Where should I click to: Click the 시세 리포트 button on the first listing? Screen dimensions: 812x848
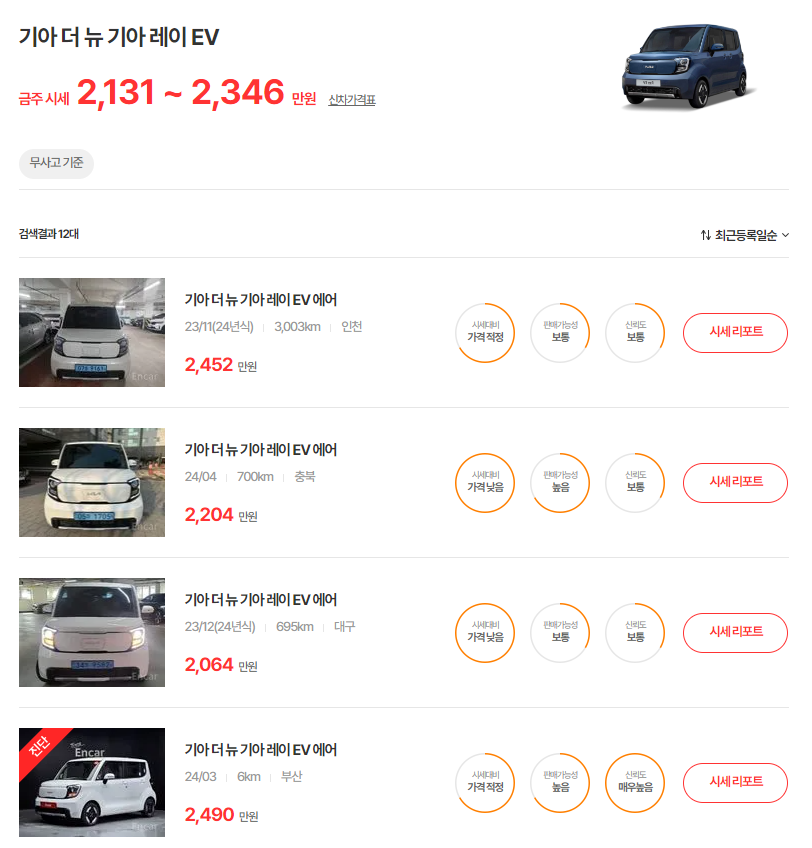coord(735,333)
